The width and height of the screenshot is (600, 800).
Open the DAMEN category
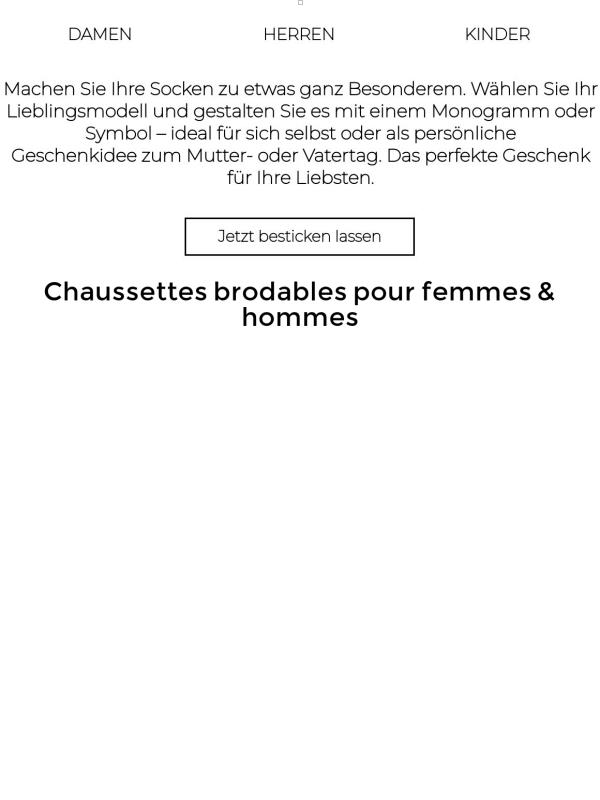[100, 34]
